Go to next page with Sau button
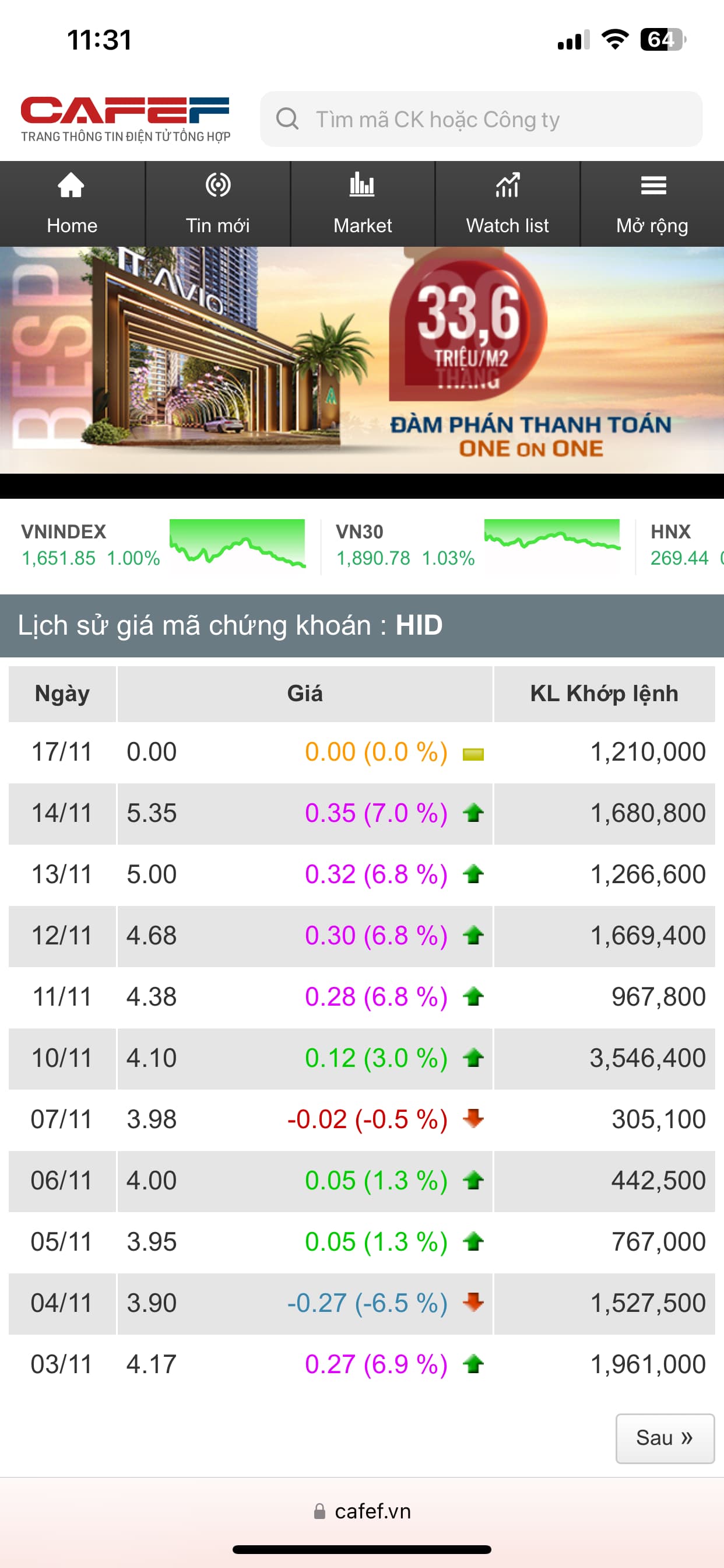This screenshot has height=1568, width=724. pyautogui.click(x=665, y=1438)
